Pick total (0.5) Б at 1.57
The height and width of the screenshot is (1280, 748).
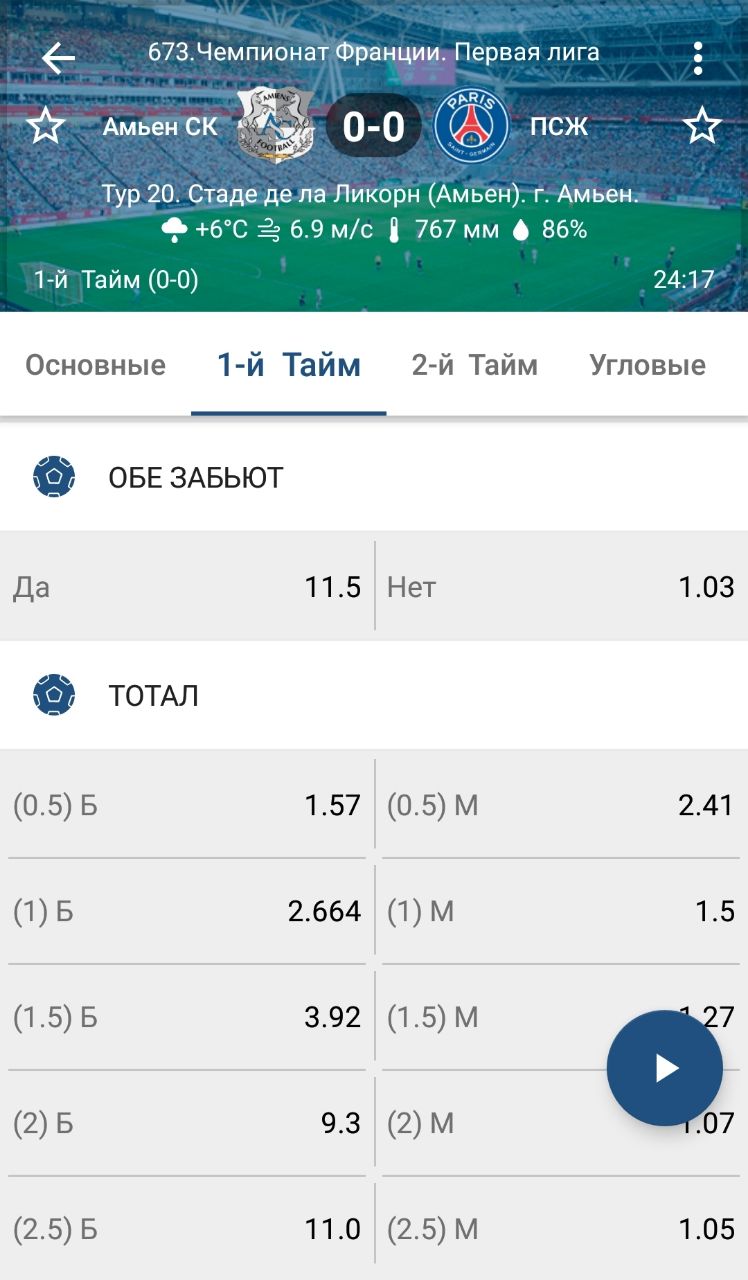(x=187, y=805)
